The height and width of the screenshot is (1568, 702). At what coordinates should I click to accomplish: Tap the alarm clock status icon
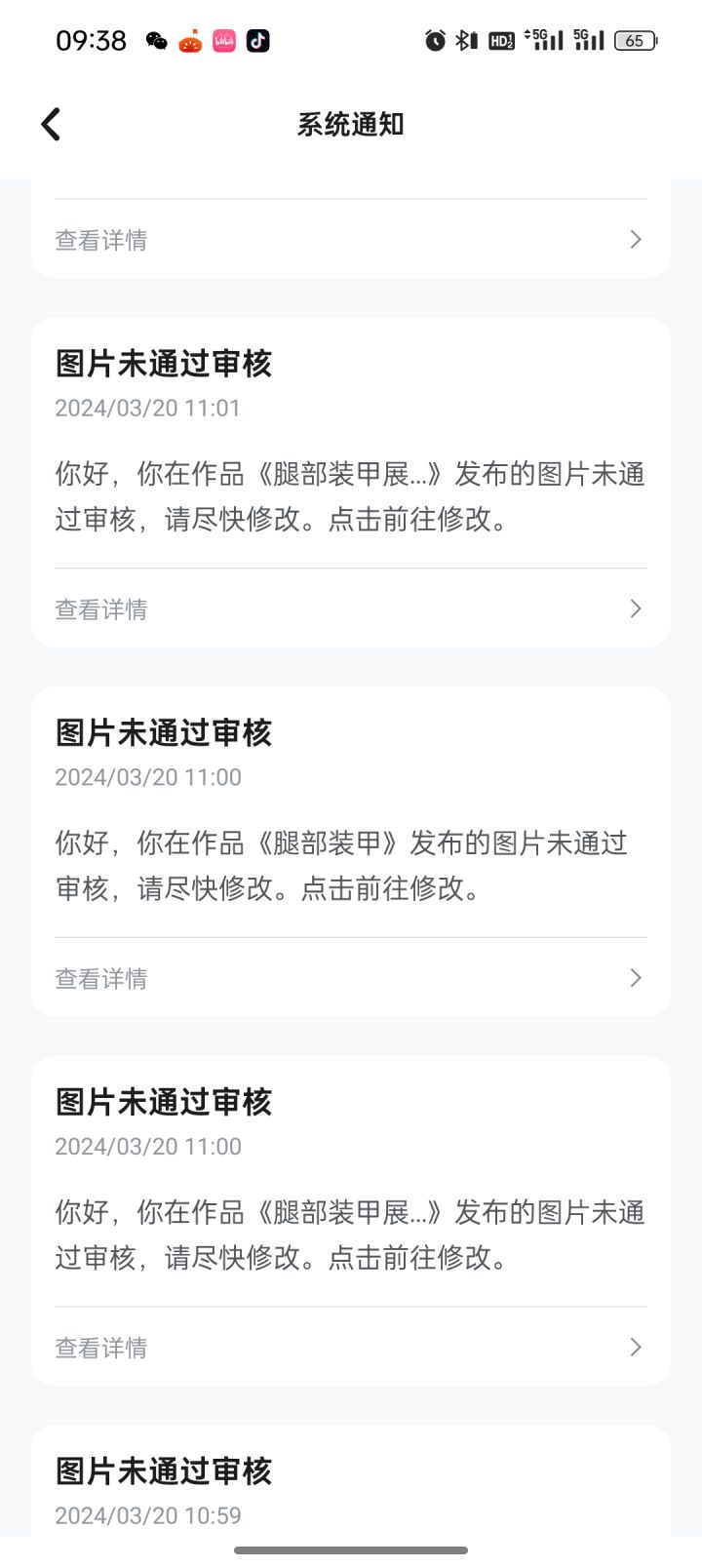point(436,40)
